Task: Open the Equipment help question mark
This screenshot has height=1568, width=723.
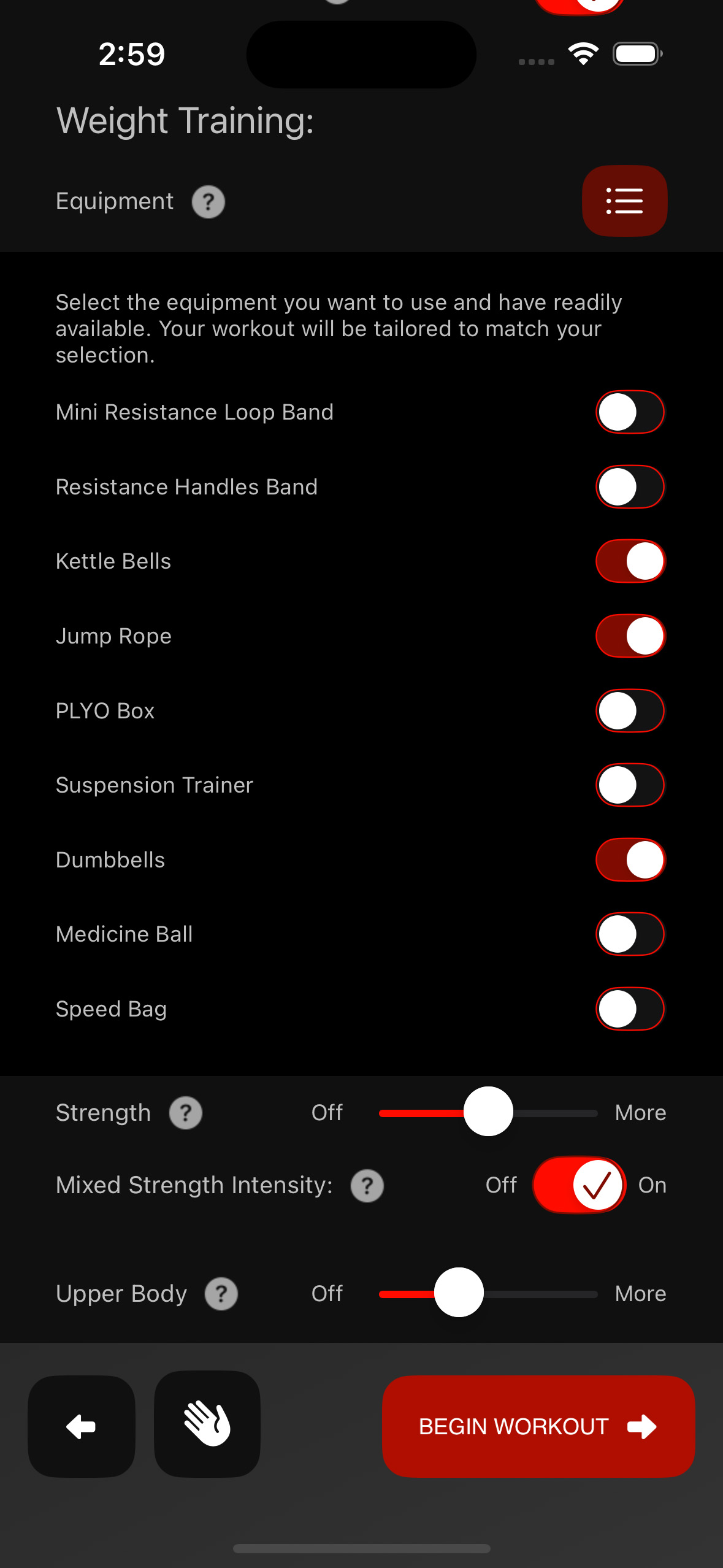Action: point(208,202)
